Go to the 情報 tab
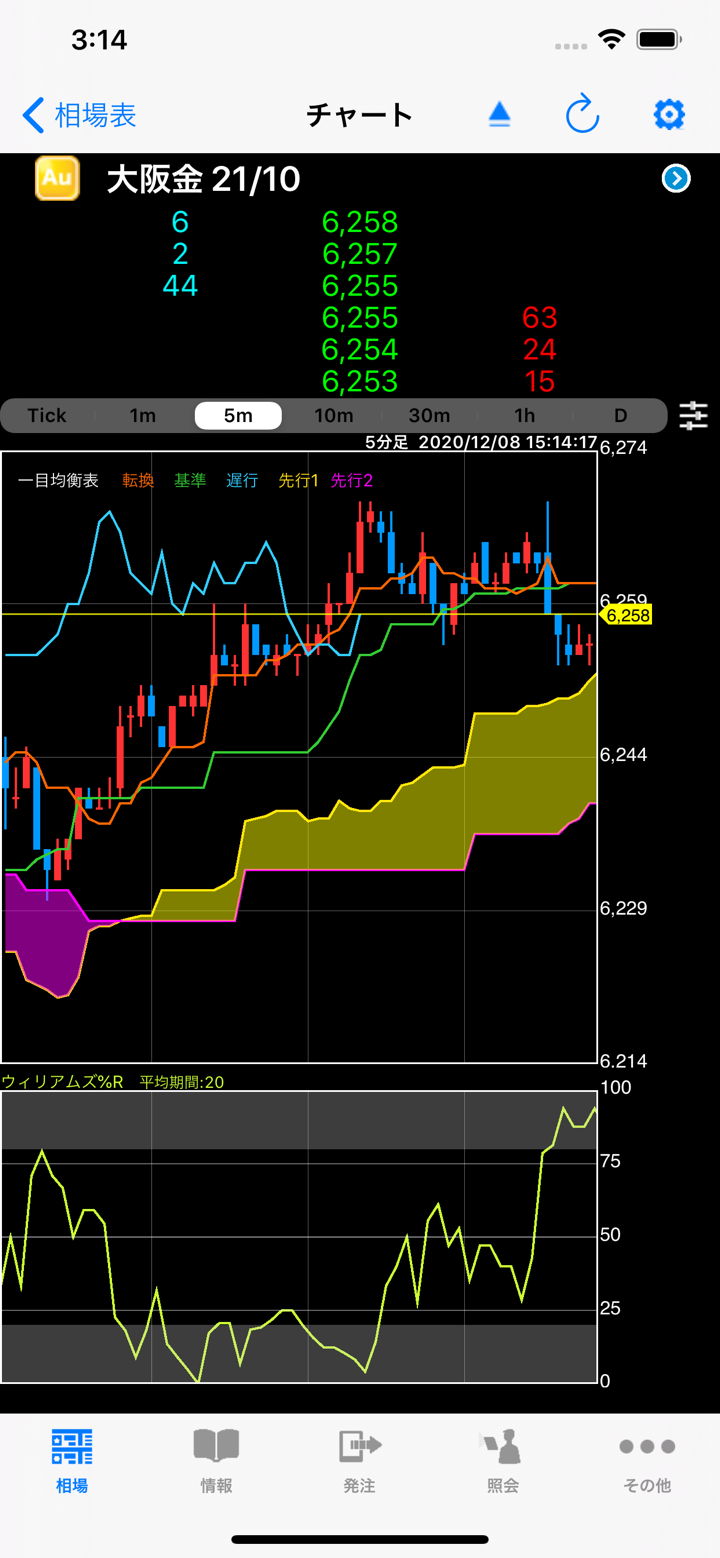 (x=216, y=1461)
